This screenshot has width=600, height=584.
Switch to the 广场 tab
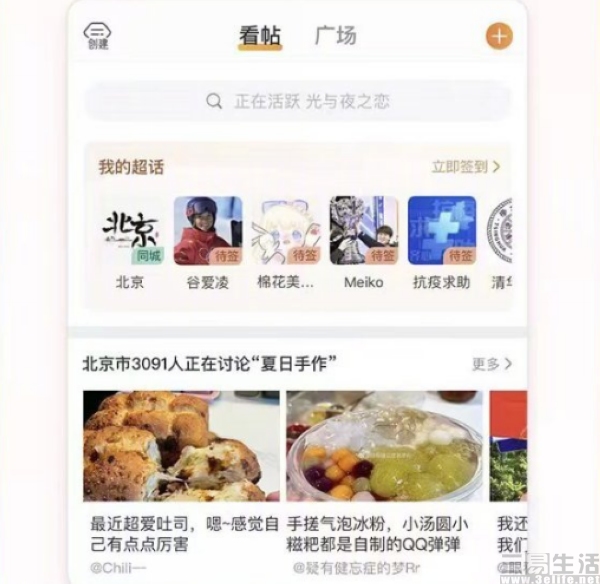click(x=335, y=35)
